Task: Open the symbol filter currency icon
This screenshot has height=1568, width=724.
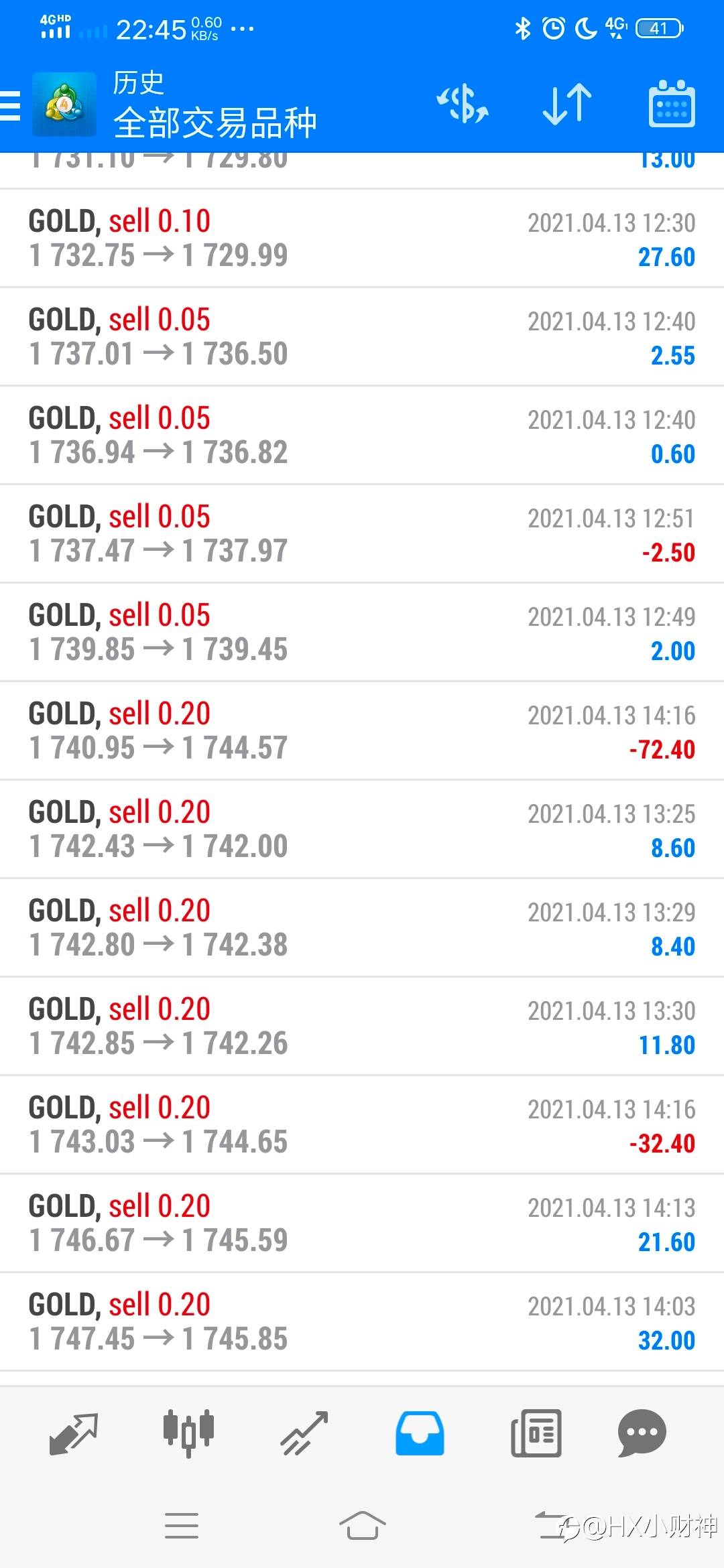Action: click(x=463, y=105)
